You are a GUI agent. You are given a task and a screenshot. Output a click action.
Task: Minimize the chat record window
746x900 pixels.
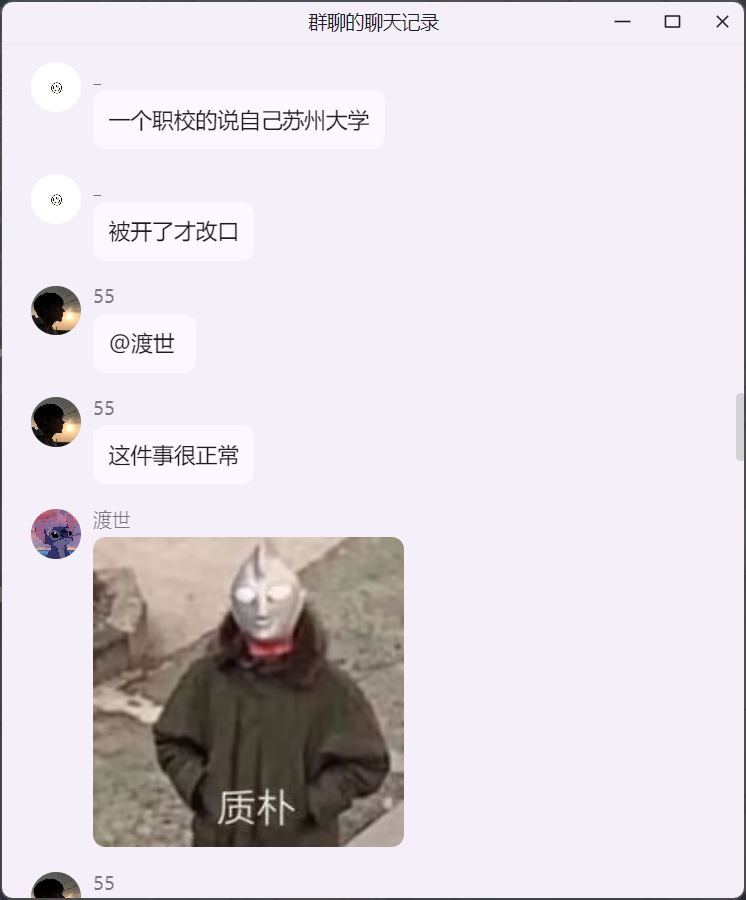coord(622,22)
